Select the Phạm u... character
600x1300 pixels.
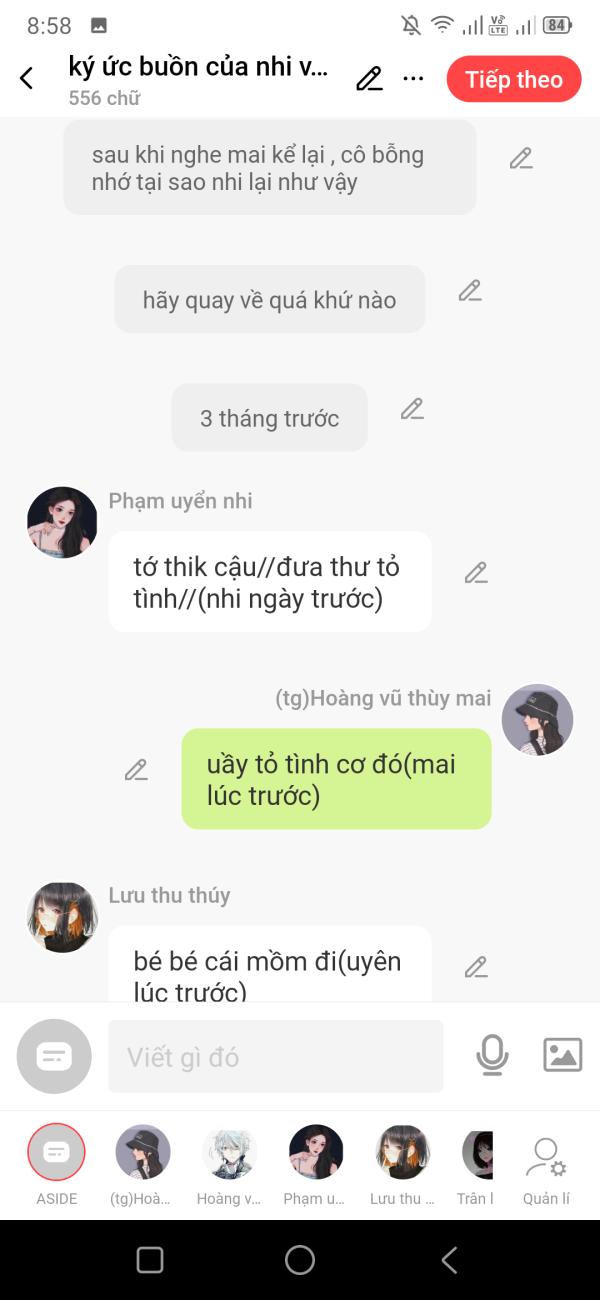pyautogui.click(x=316, y=1164)
